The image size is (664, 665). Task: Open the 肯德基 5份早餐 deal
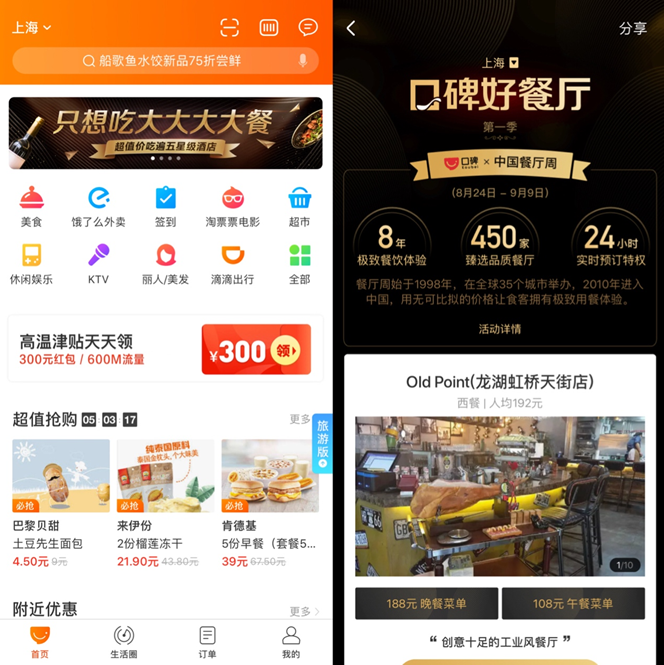(x=269, y=500)
